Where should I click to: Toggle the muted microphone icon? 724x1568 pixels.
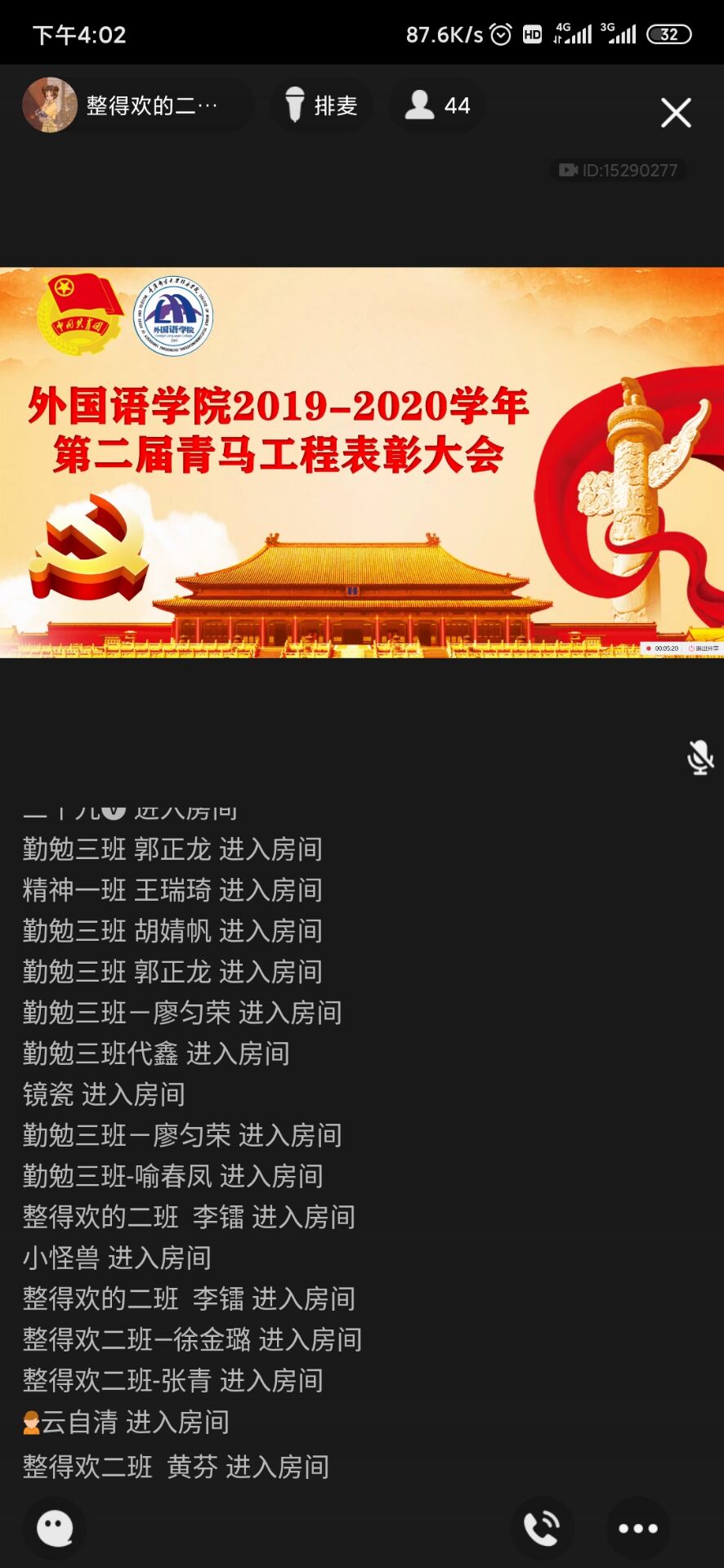(x=699, y=757)
